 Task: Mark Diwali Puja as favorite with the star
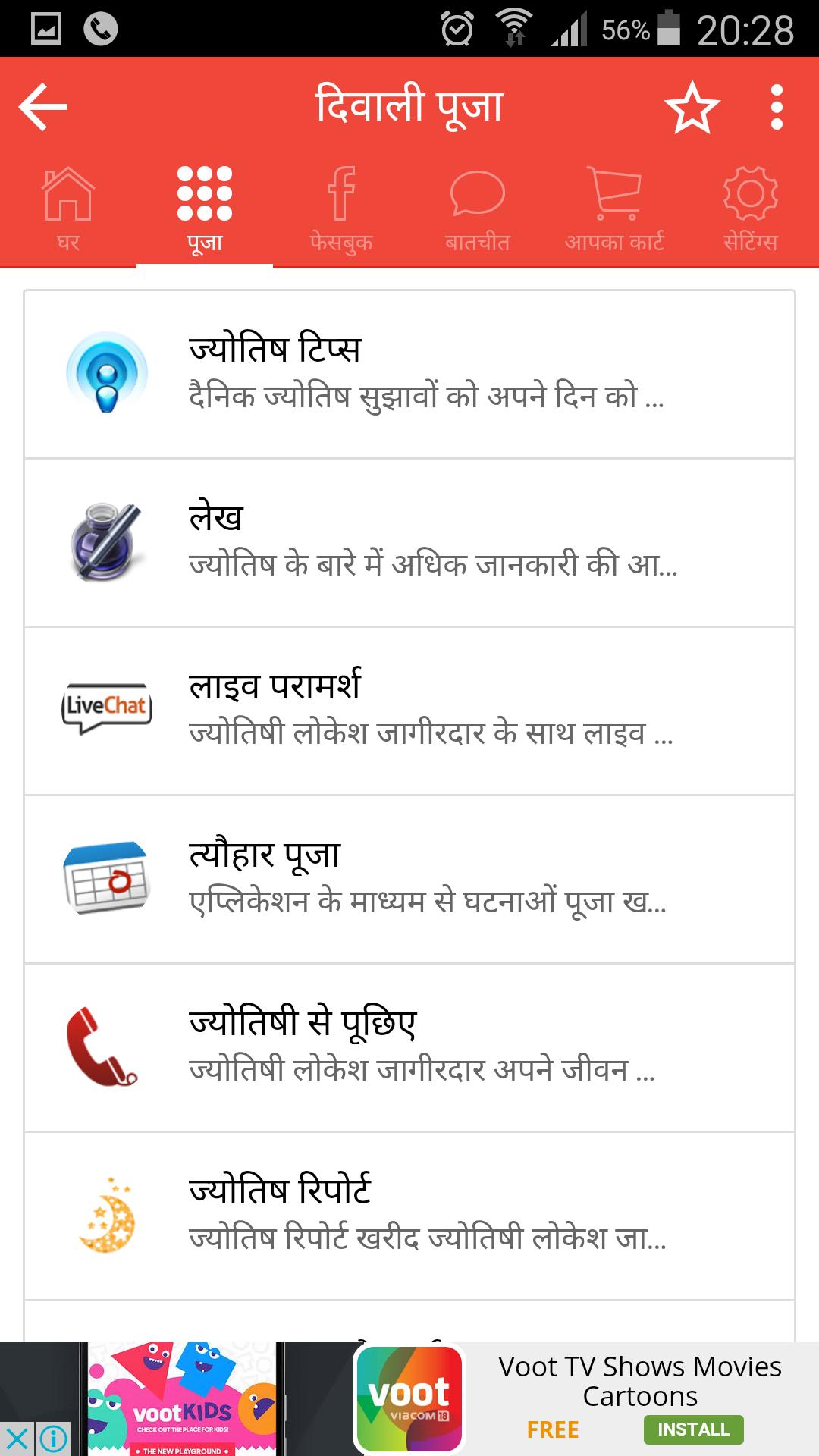coord(692,108)
